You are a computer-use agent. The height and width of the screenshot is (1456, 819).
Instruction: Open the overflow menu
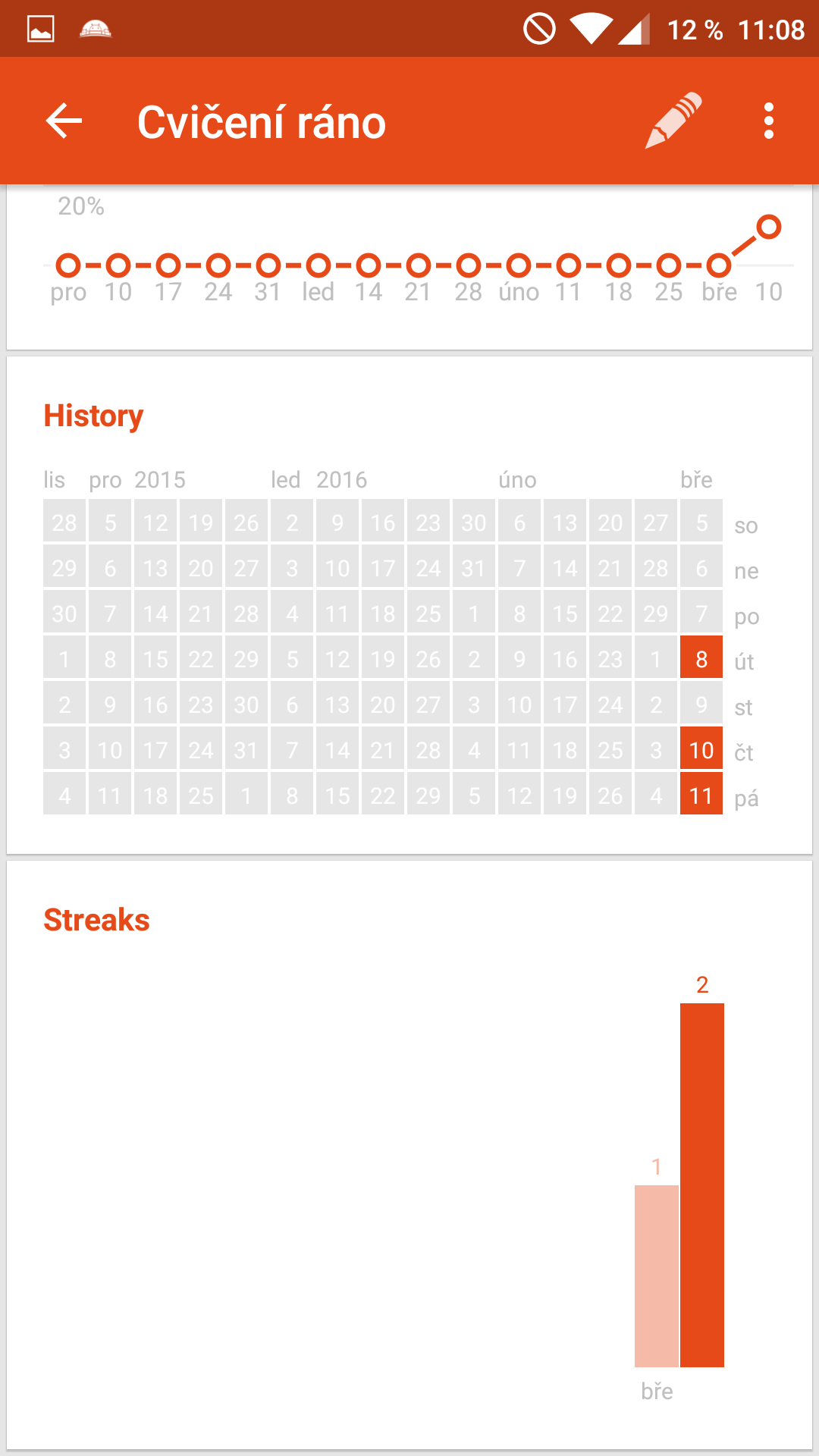[x=769, y=121]
